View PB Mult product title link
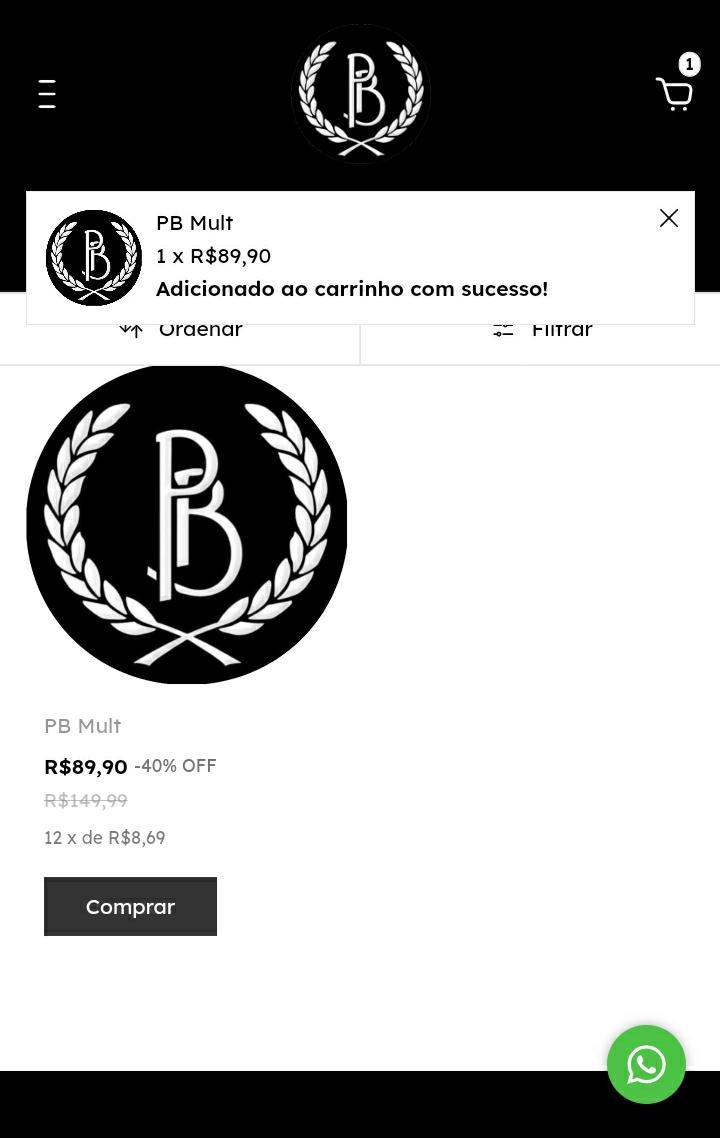This screenshot has width=720, height=1138. [x=83, y=725]
